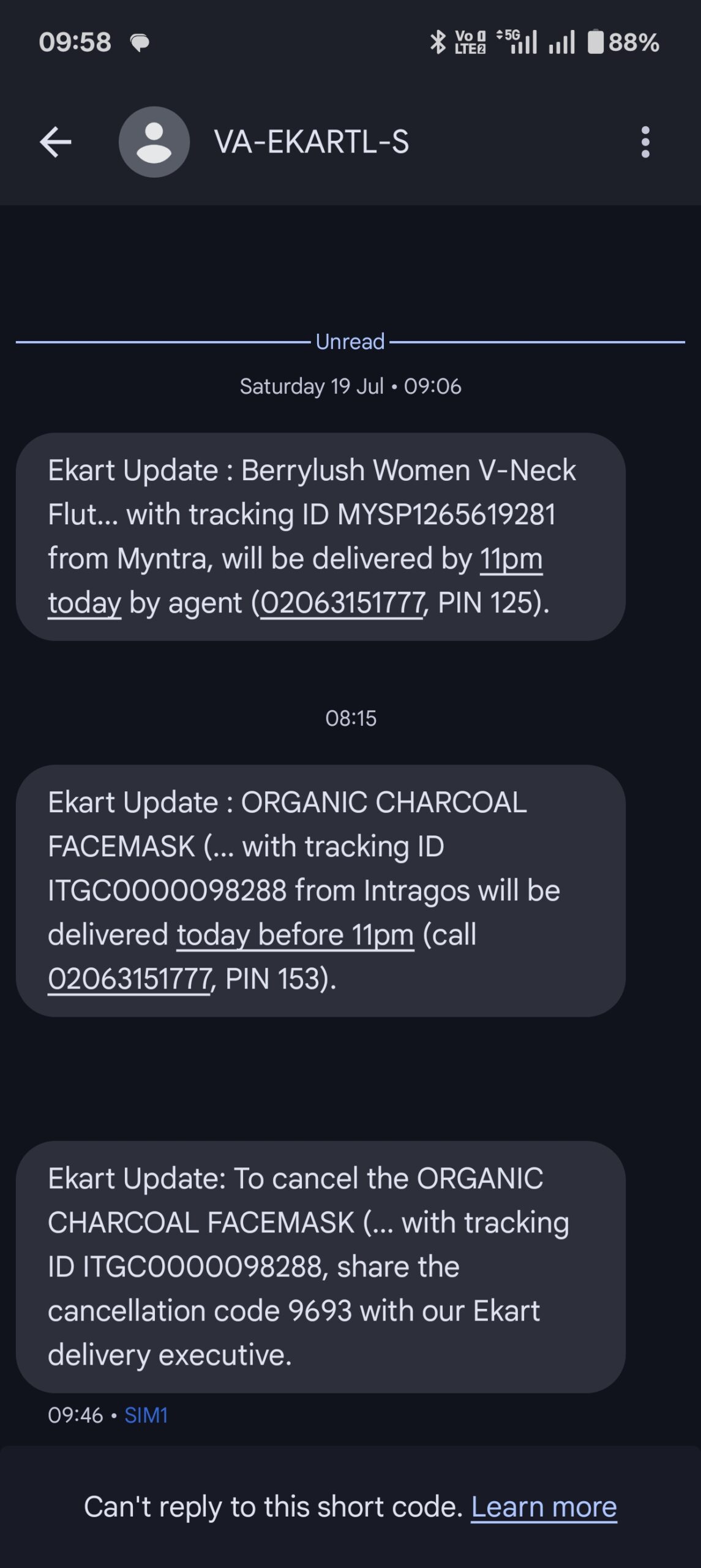Tap the '11pm today' link in Berrylush message
The width and height of the screenshot is (701, 1568).
pyautogui.click(x=511, y=559)
